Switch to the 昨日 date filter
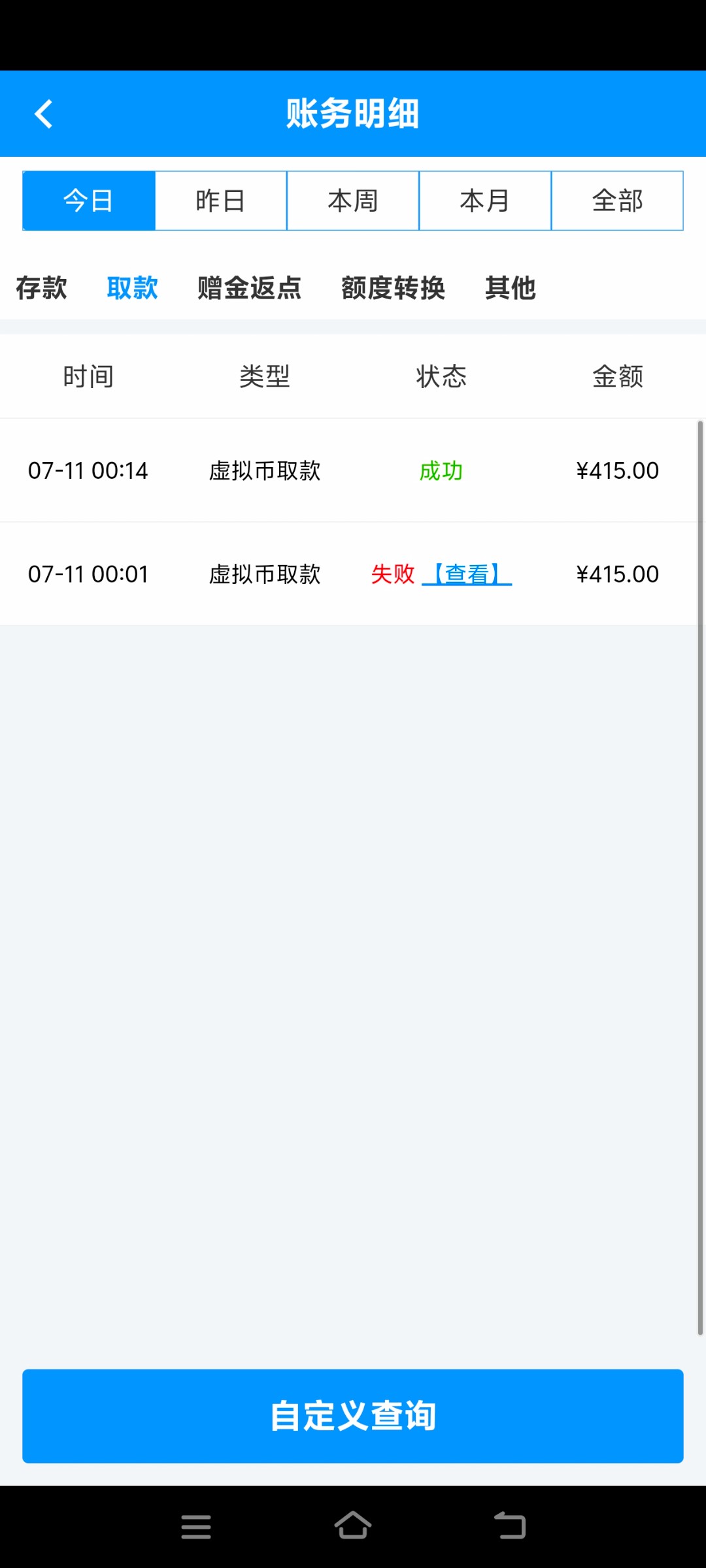Screen dimensions: 706x1568 pos(221,201)
